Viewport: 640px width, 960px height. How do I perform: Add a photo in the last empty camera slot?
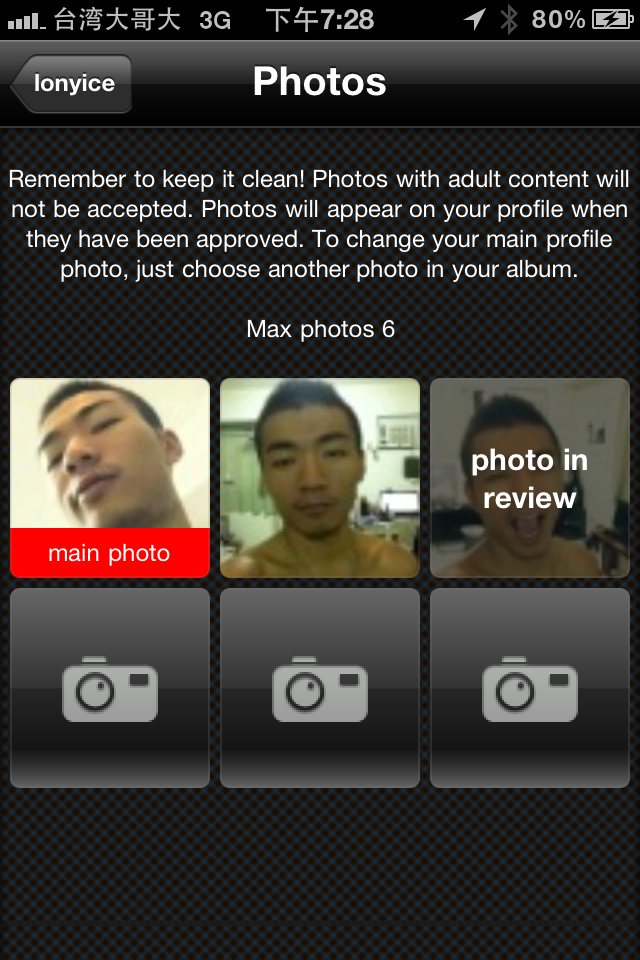[530, 688]
